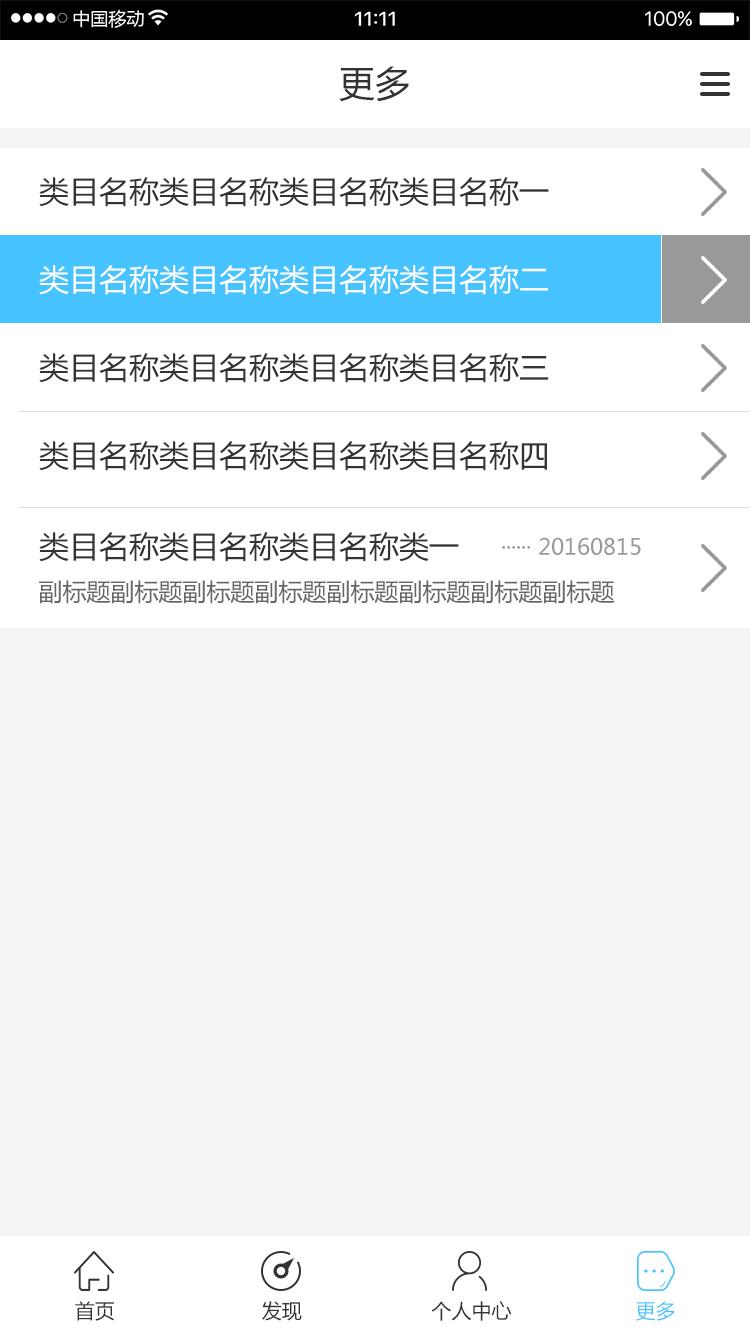The height and width of the screenshot is (1334, 750).
Task: Open the 个人中心 tab
Action: [470, 1286]
